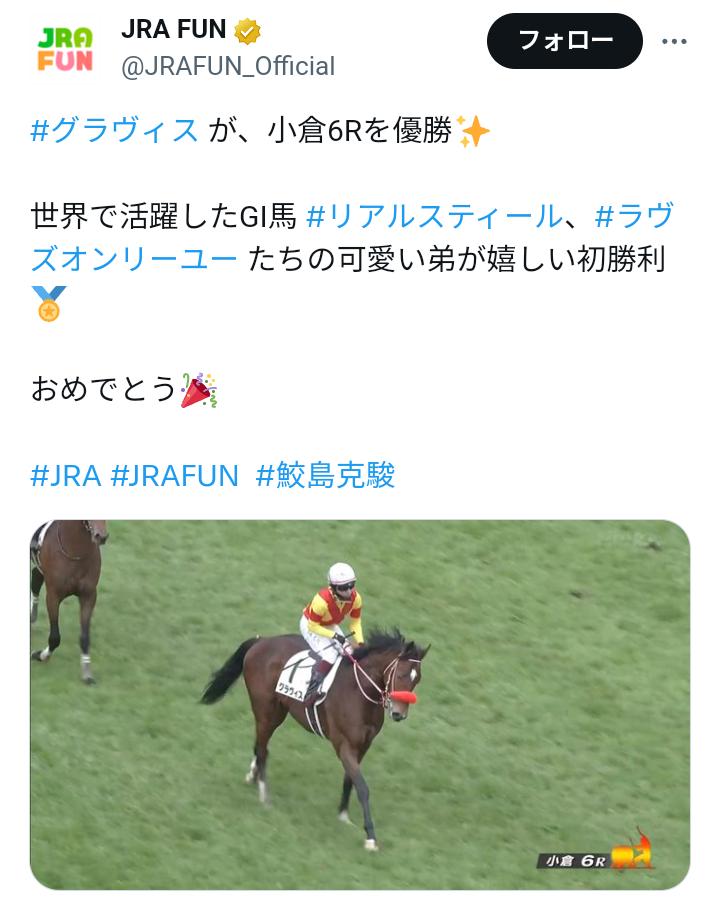Open the three-dot overflow menu

coord(674,41)
